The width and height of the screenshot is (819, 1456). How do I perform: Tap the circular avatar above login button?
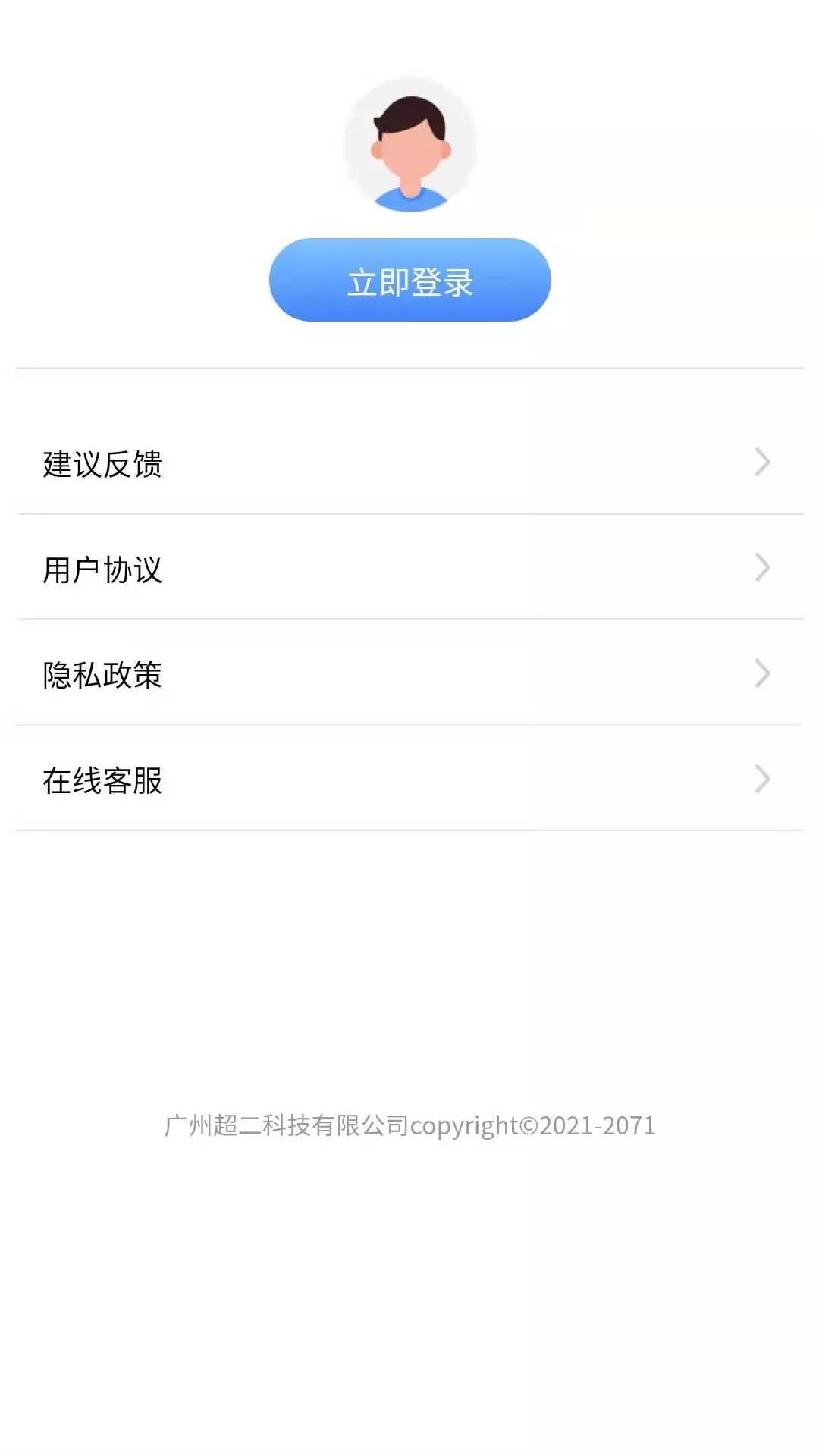pyautogui.click(x=409, y=146)
